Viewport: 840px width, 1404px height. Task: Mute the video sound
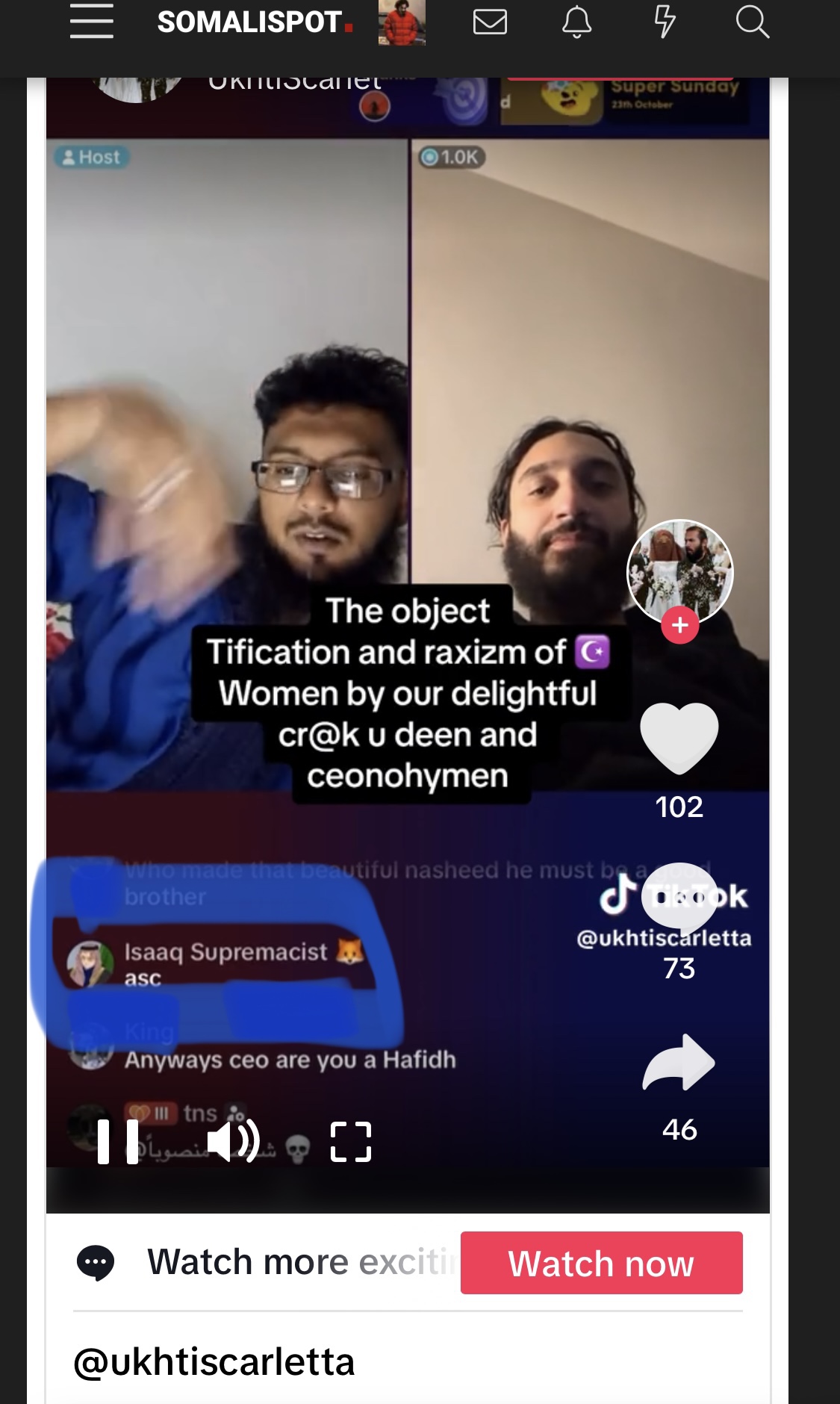(232, 1141)
